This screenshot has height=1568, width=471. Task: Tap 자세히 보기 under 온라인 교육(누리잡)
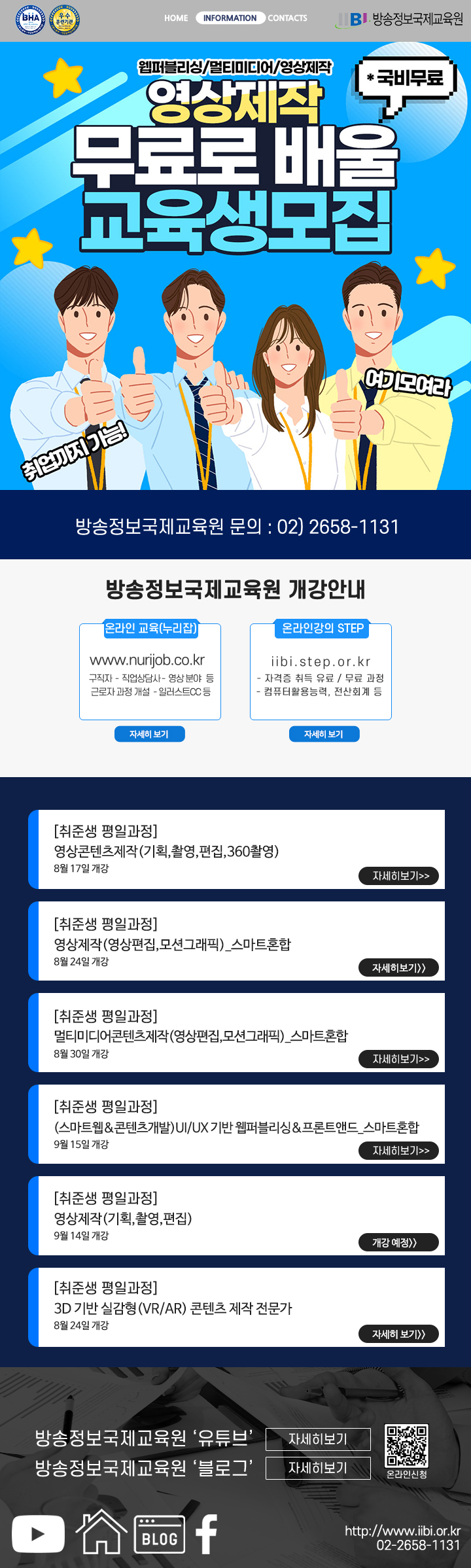click(x=149, y=734)
